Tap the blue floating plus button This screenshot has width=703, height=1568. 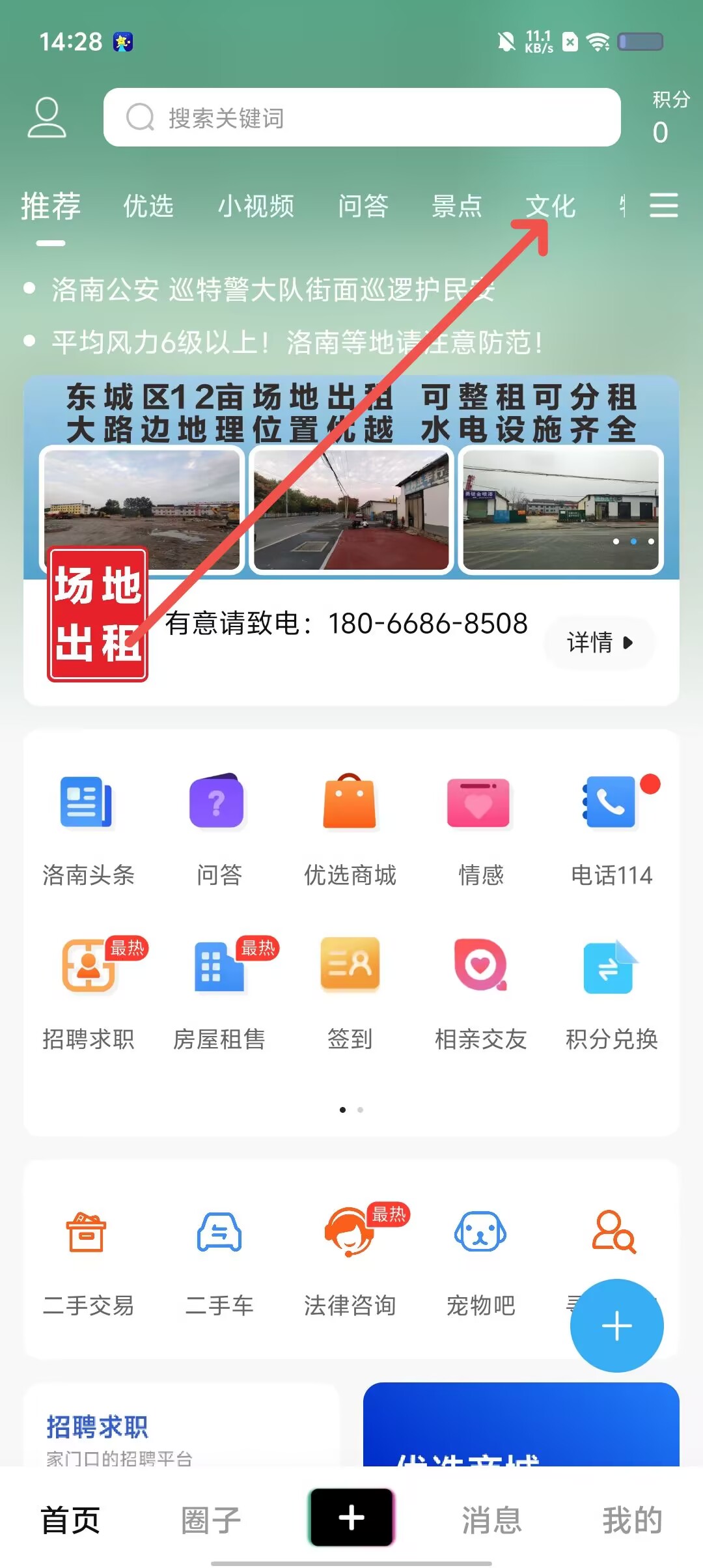coord(616,1326)
